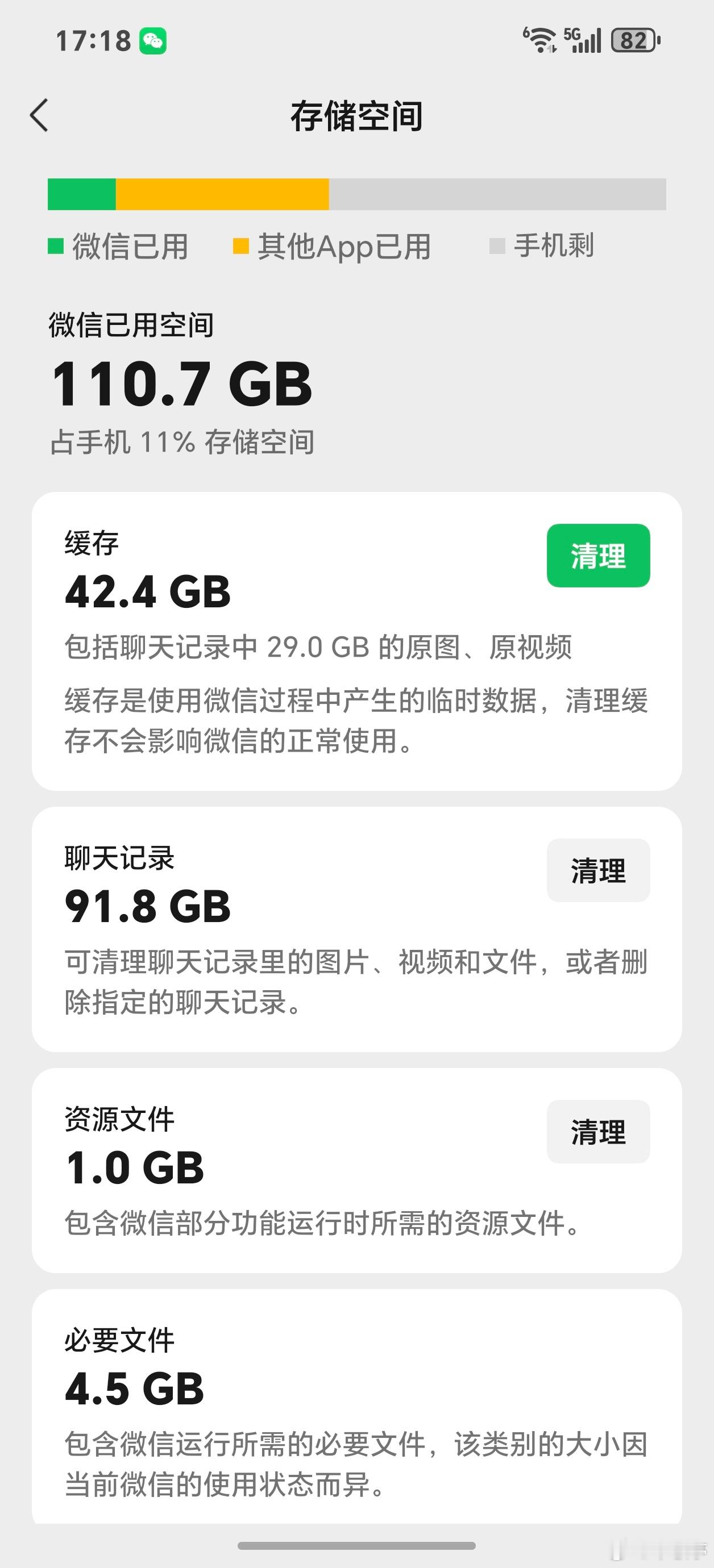Viewport: 714px width, 1568px height.
Task: Select the 手机剩 legend label
Action: pos(554,246)
